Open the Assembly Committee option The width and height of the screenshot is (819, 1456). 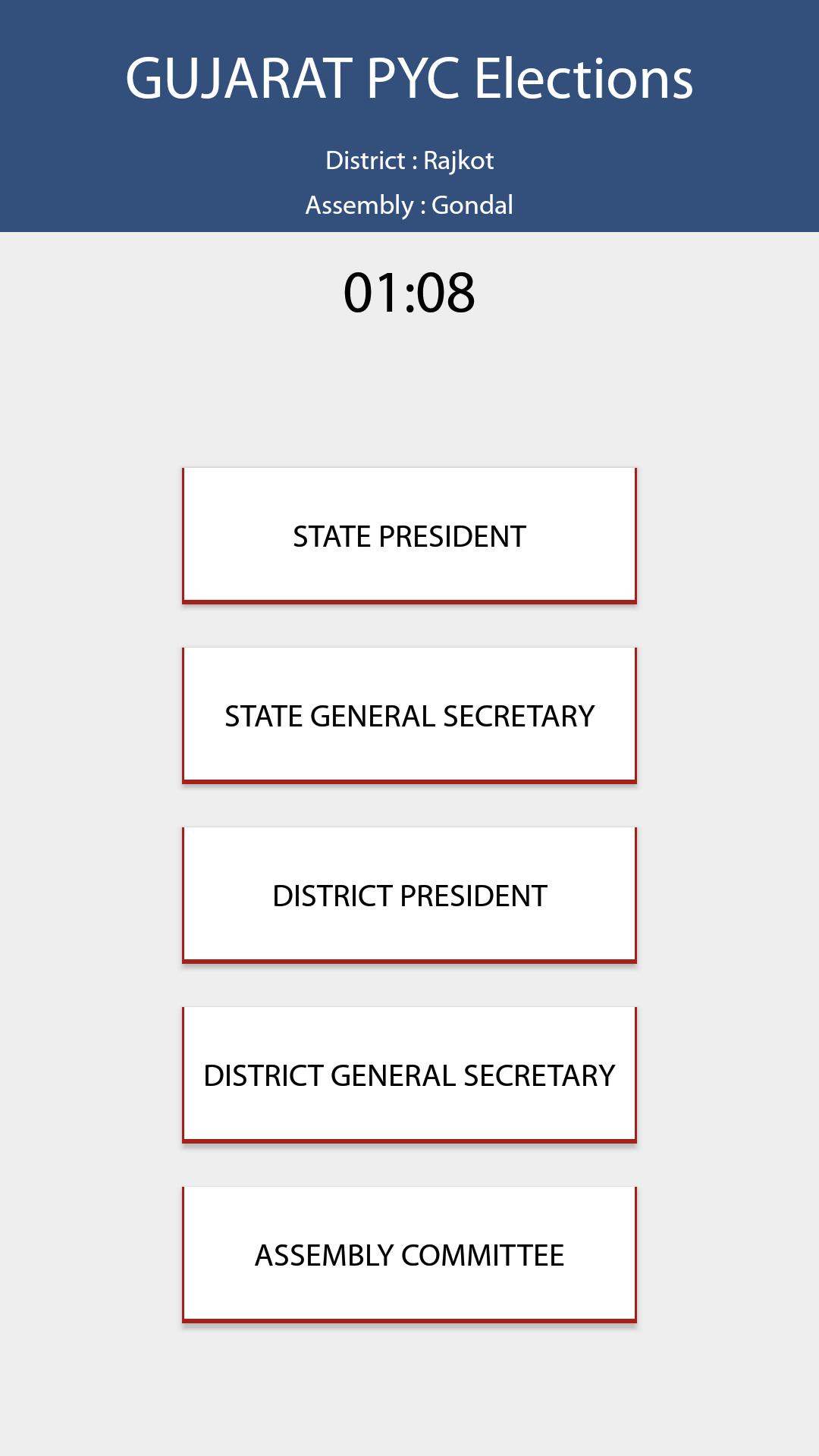tap(409, 1255)
